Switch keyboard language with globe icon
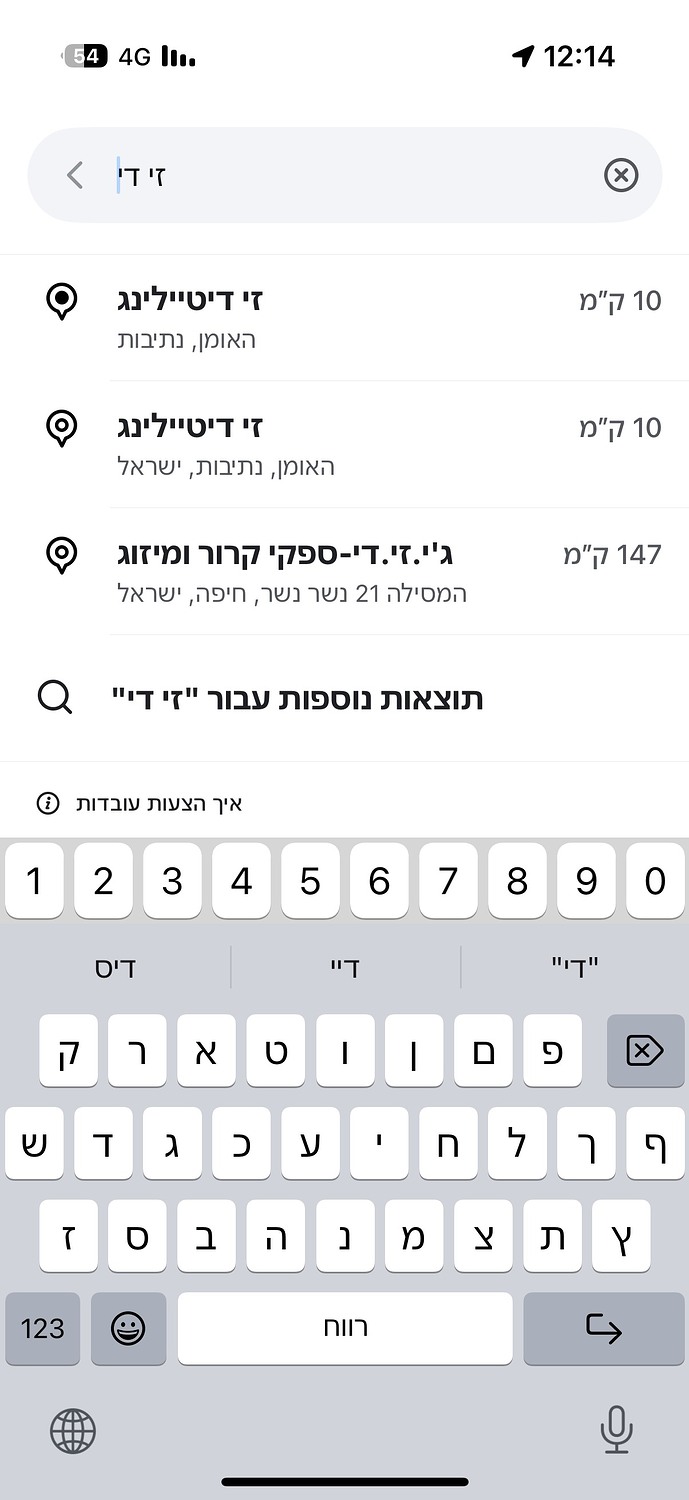 pyautogui.click(x=73, y=1431)
